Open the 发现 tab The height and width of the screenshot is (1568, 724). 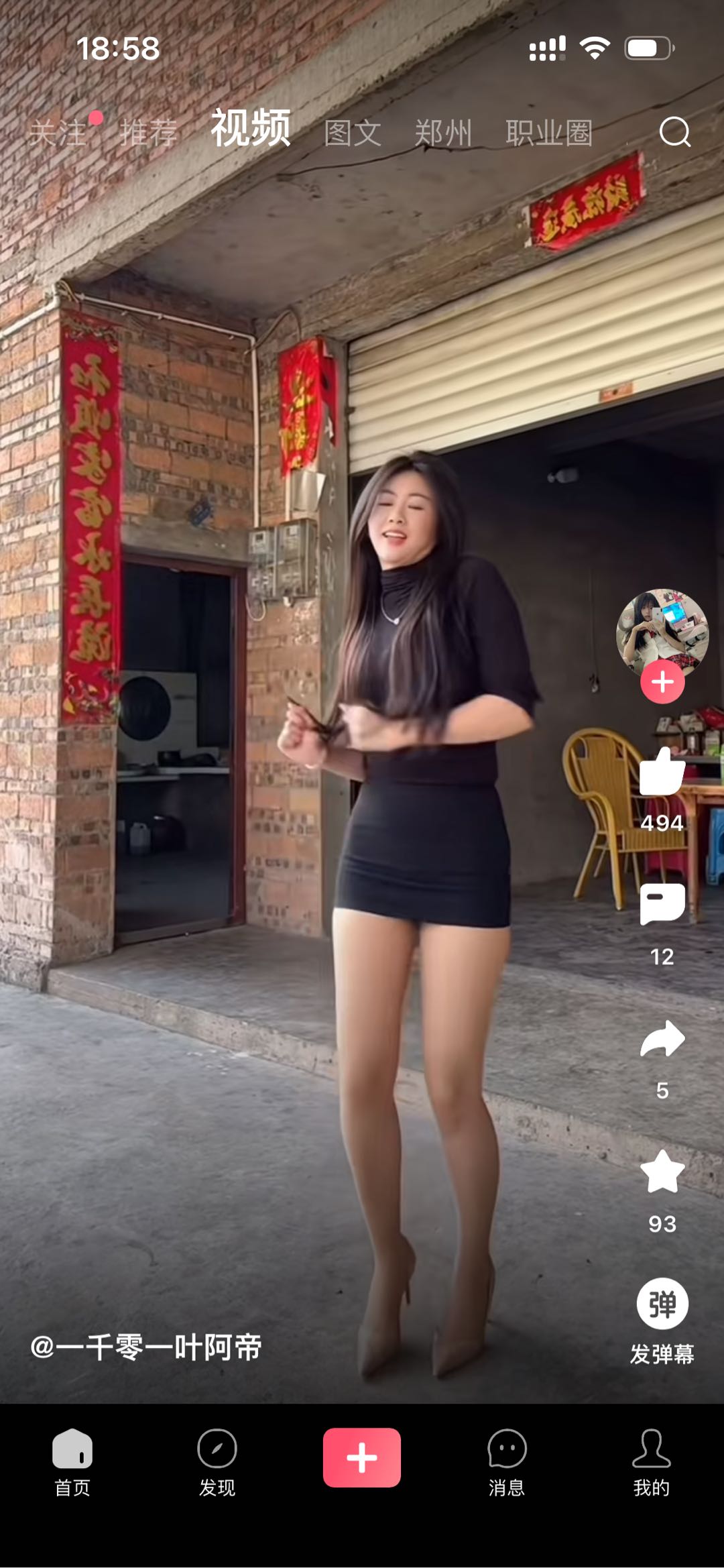coord(217,1461)
